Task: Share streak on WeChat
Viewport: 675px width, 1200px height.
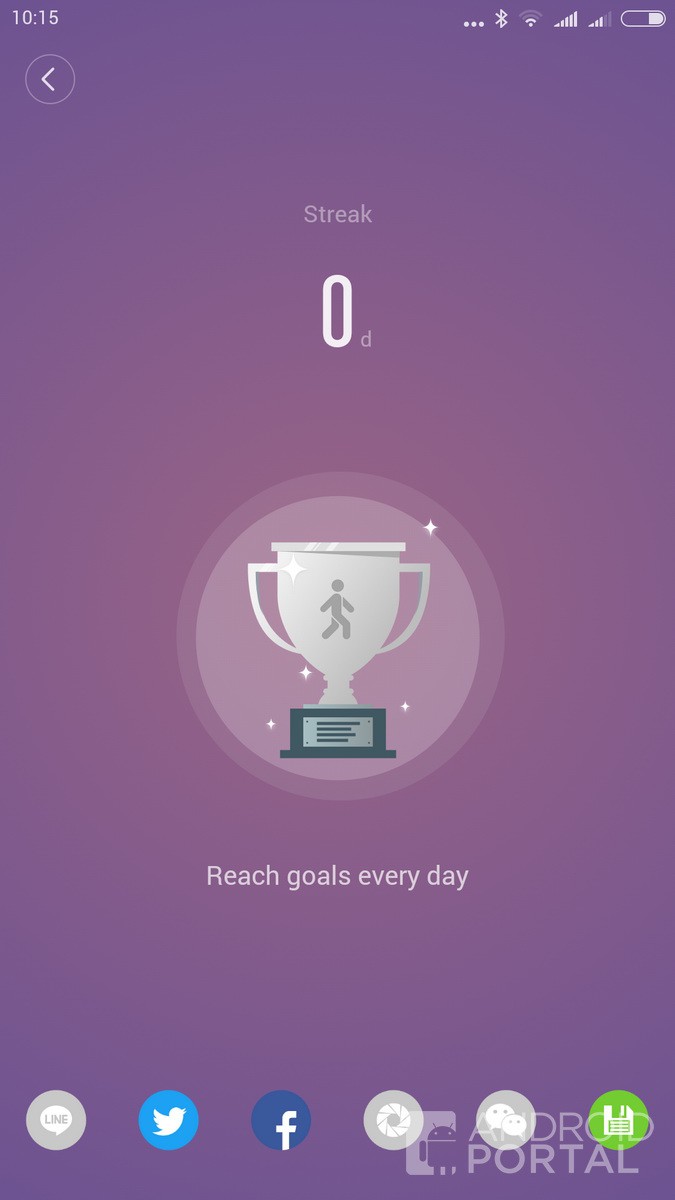Action: (506, 1119)
